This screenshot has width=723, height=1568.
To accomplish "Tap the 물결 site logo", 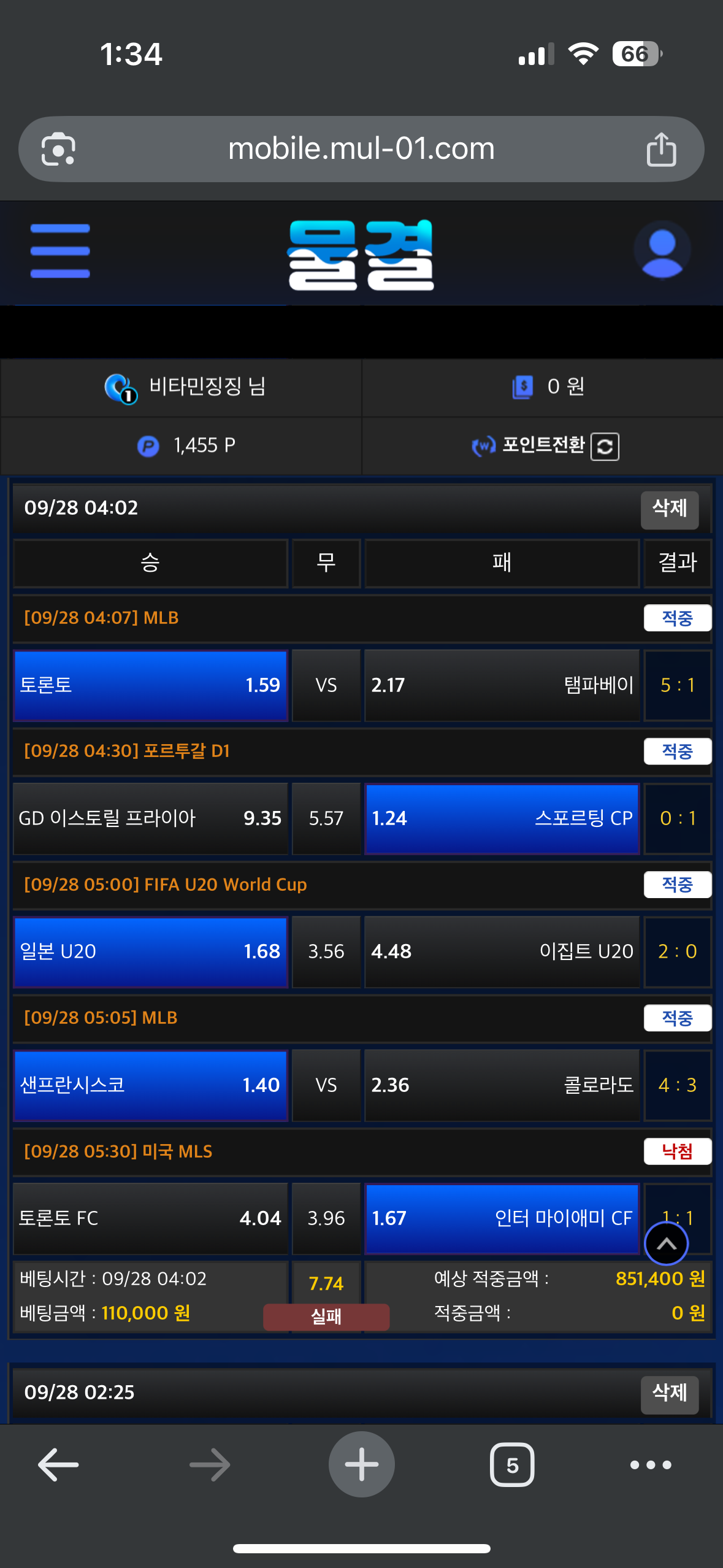I will [x=361, y=255].
